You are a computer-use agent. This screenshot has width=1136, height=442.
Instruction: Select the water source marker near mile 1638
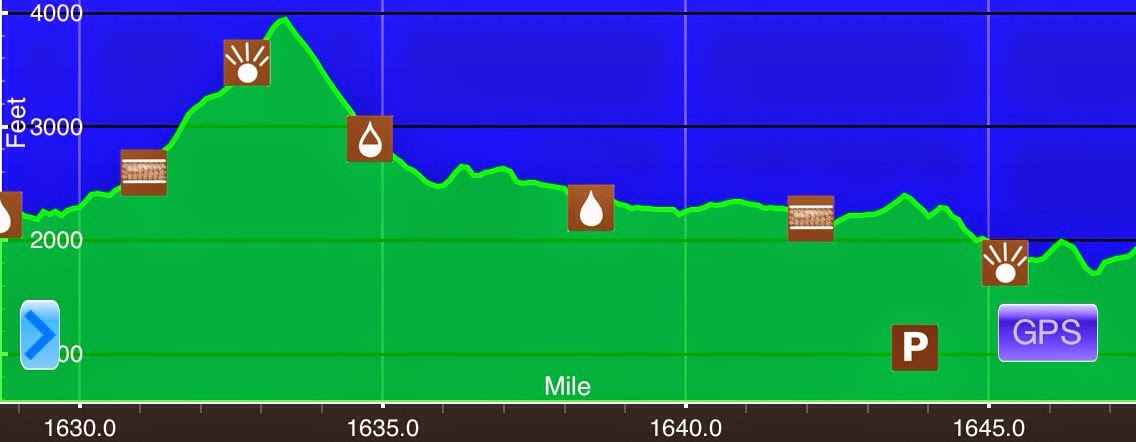click(591, 208)
